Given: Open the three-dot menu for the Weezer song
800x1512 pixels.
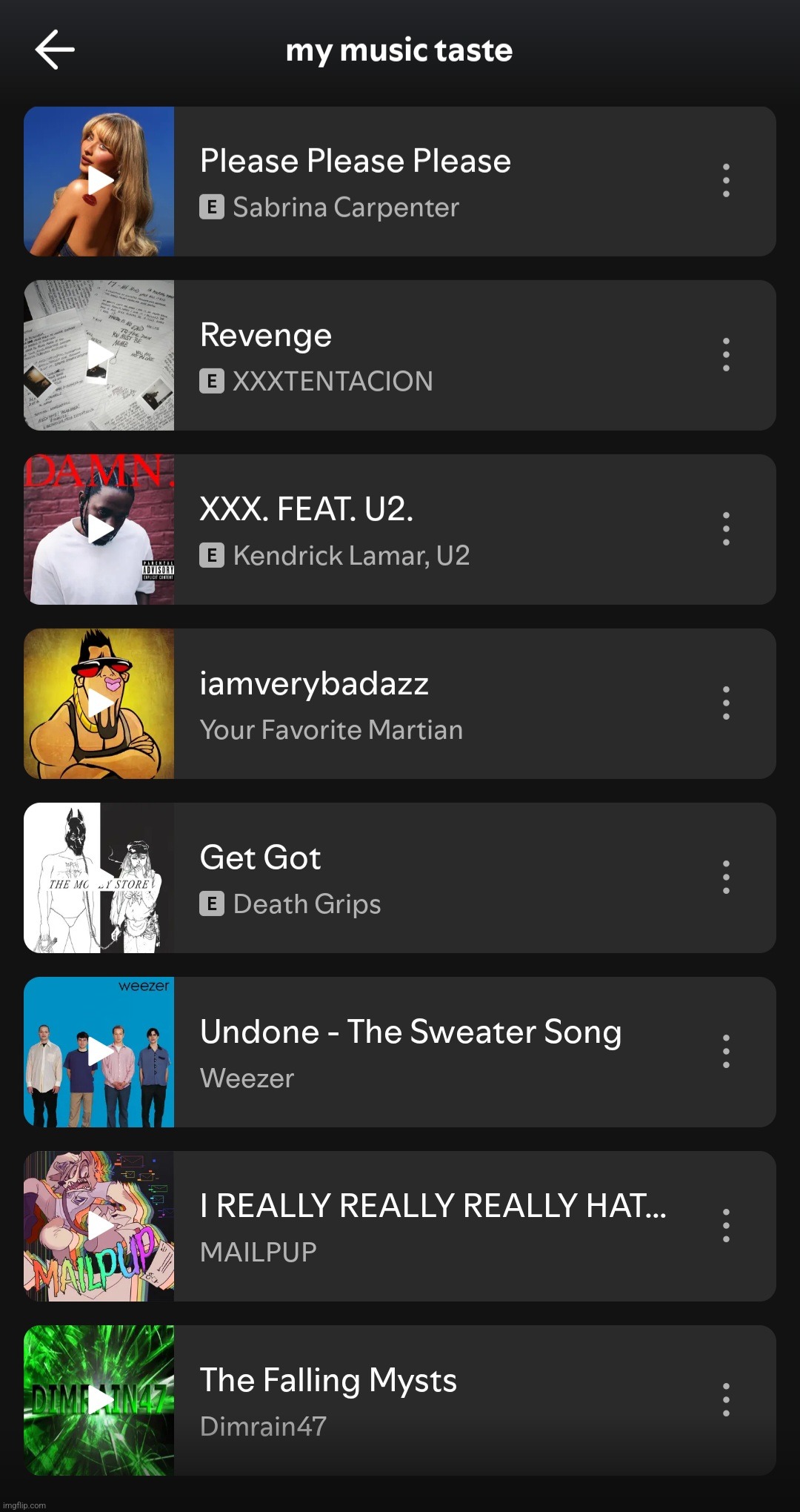Looking at the screenshot, I should point(726,1052).
